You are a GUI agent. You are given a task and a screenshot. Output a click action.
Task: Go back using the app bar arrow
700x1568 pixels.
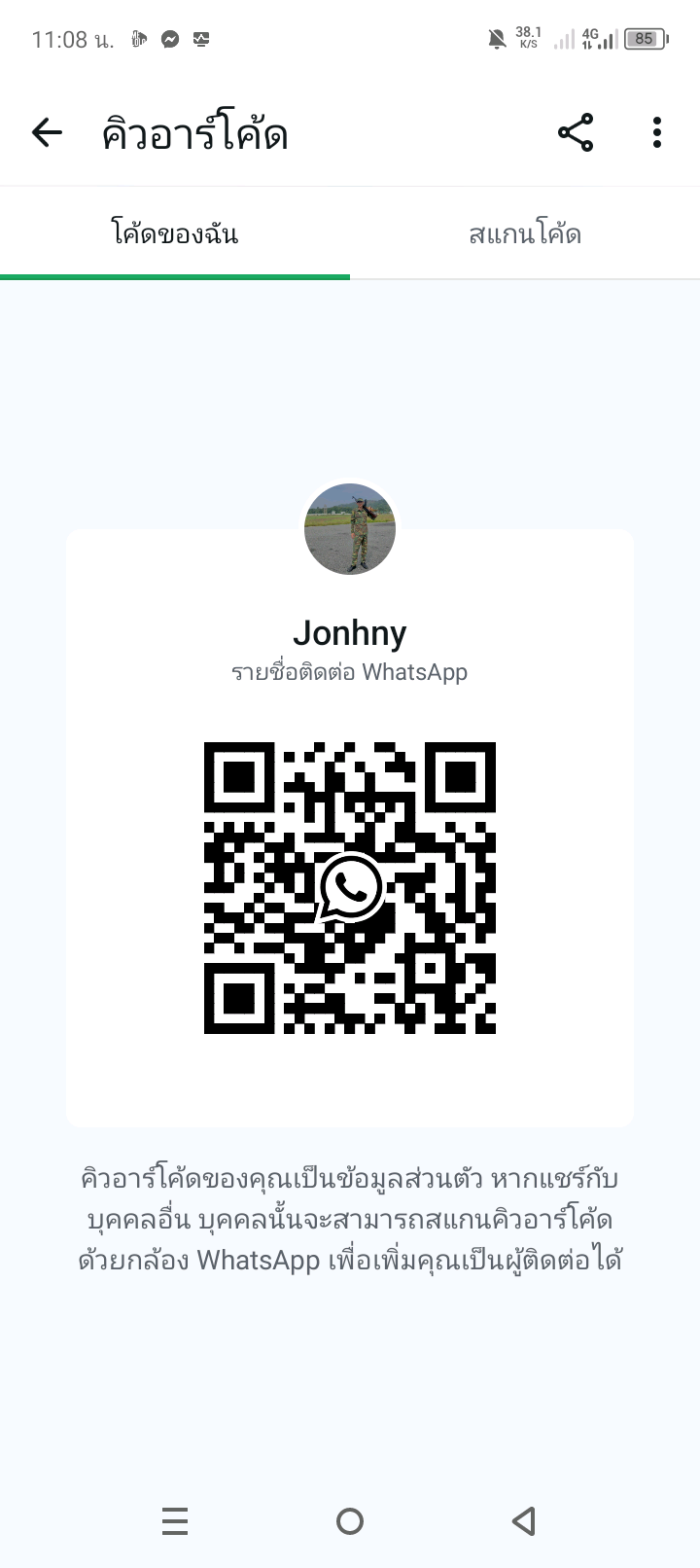[x=47, y=132]
